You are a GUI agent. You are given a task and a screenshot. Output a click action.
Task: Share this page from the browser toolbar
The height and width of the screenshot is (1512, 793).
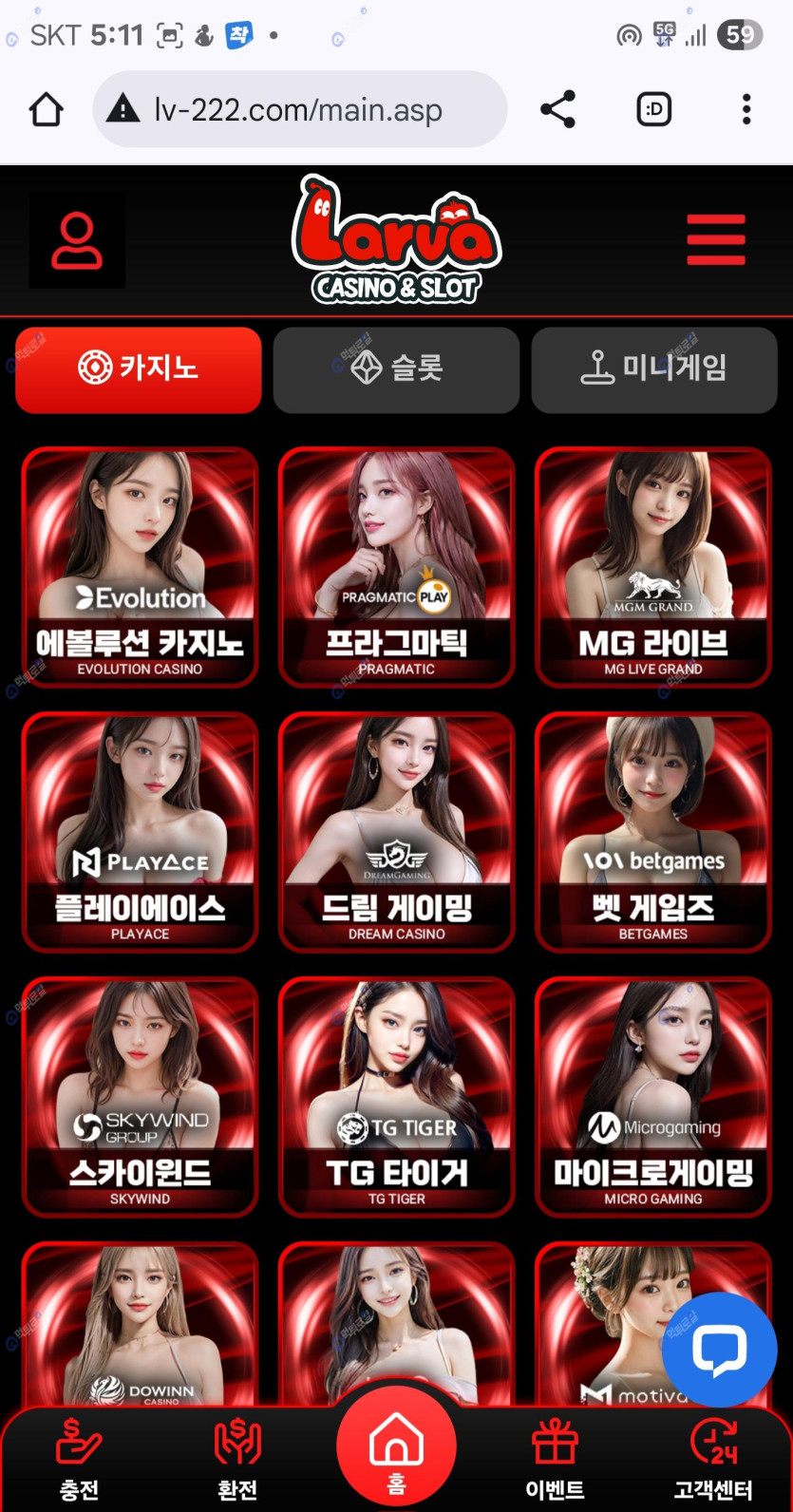click(x=557, y=109)
